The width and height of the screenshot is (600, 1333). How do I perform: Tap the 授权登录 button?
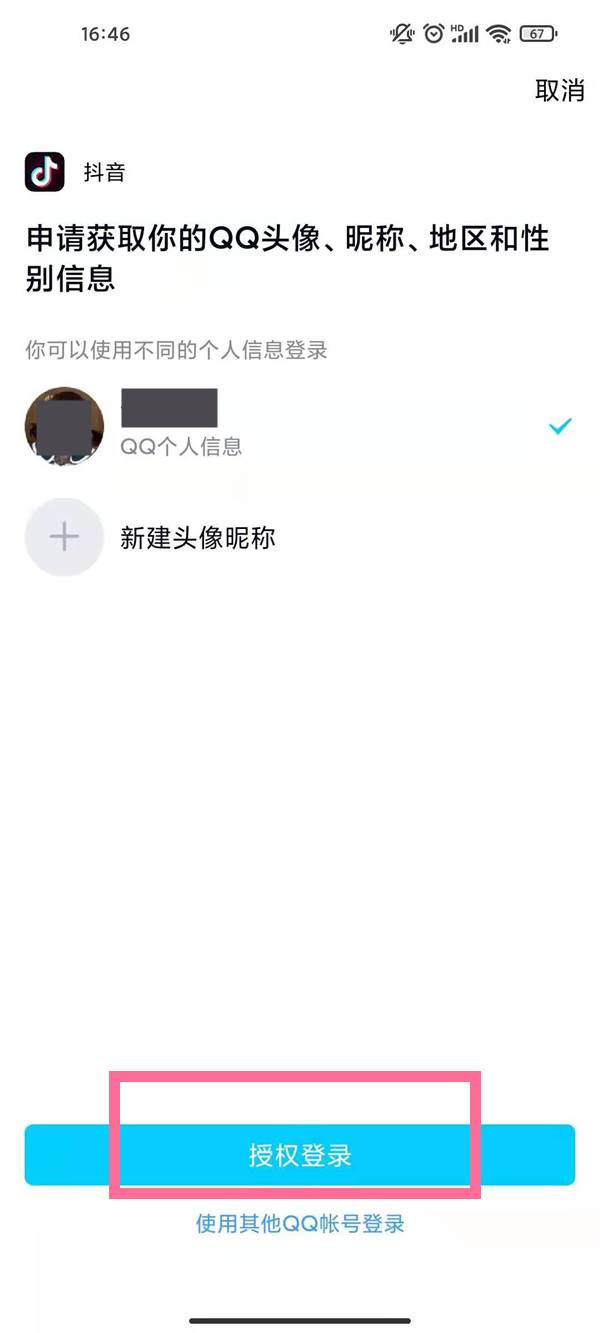(300, 1155)
